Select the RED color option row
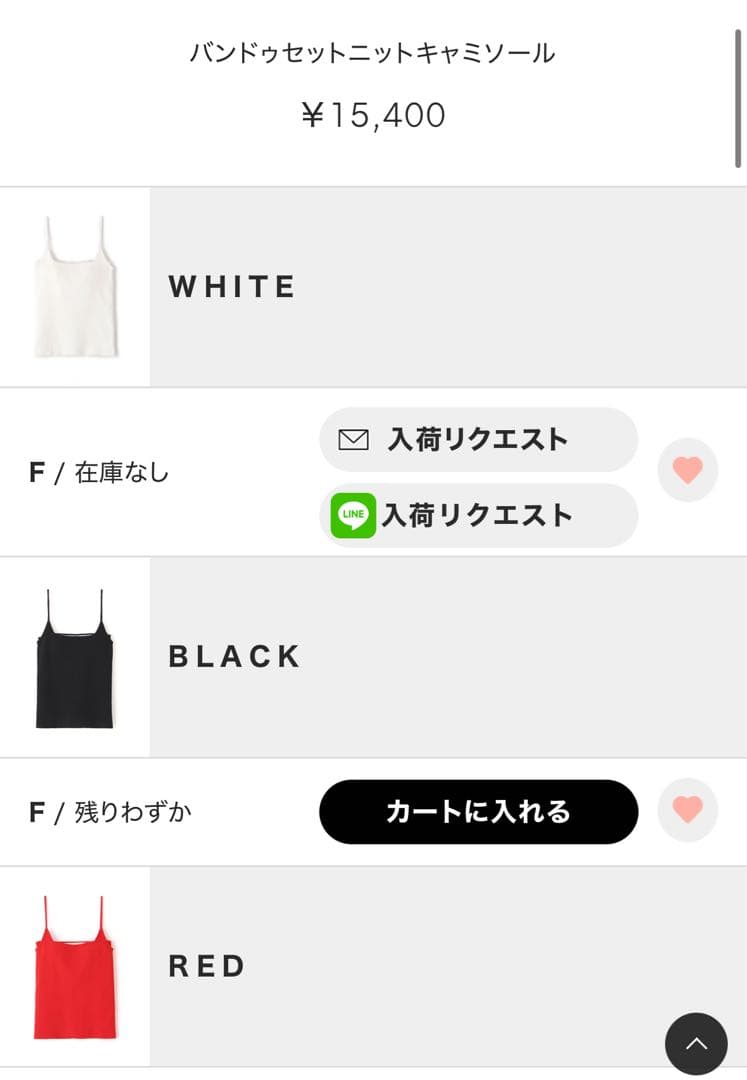Viewport: 747px width, 1080px height. (x=373, y=965)
